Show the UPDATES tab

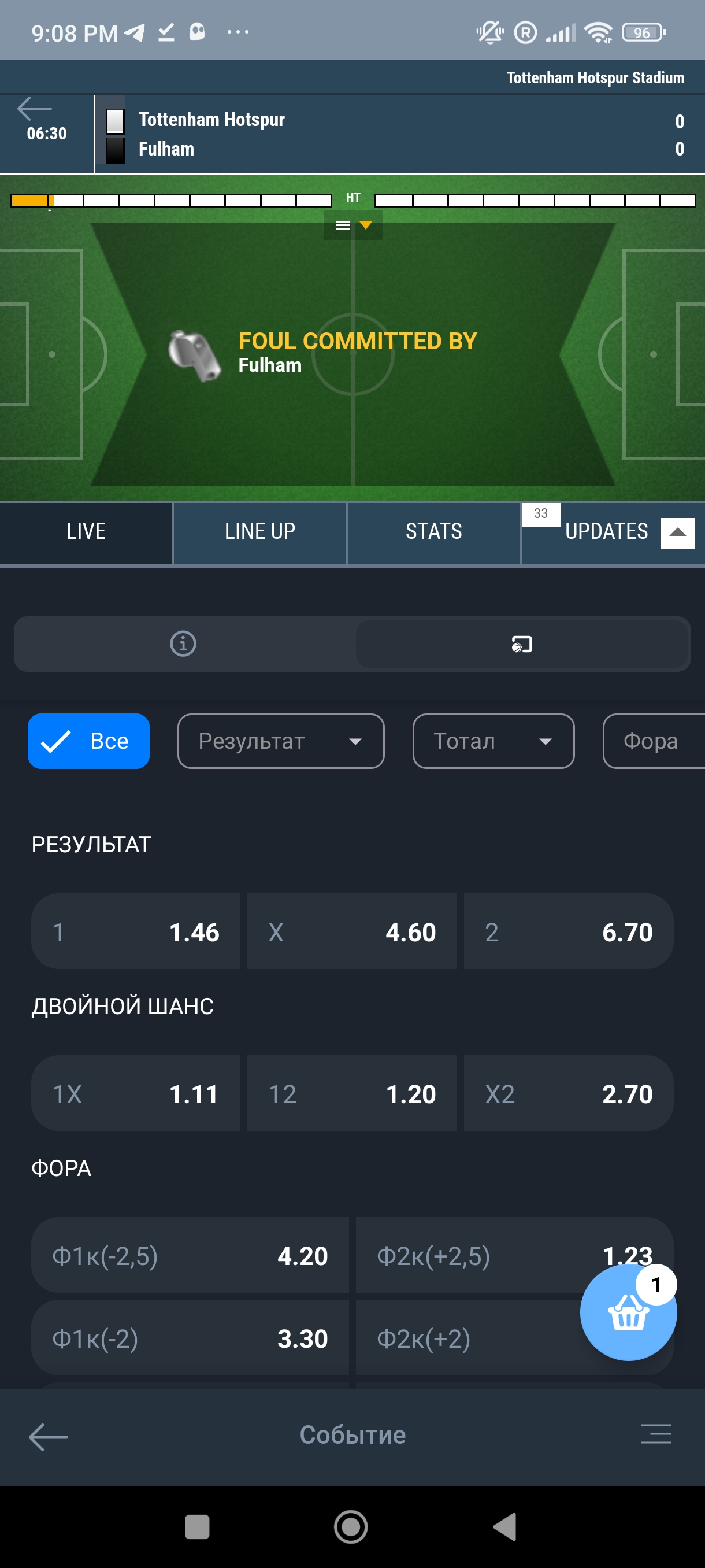coord(605,531)
